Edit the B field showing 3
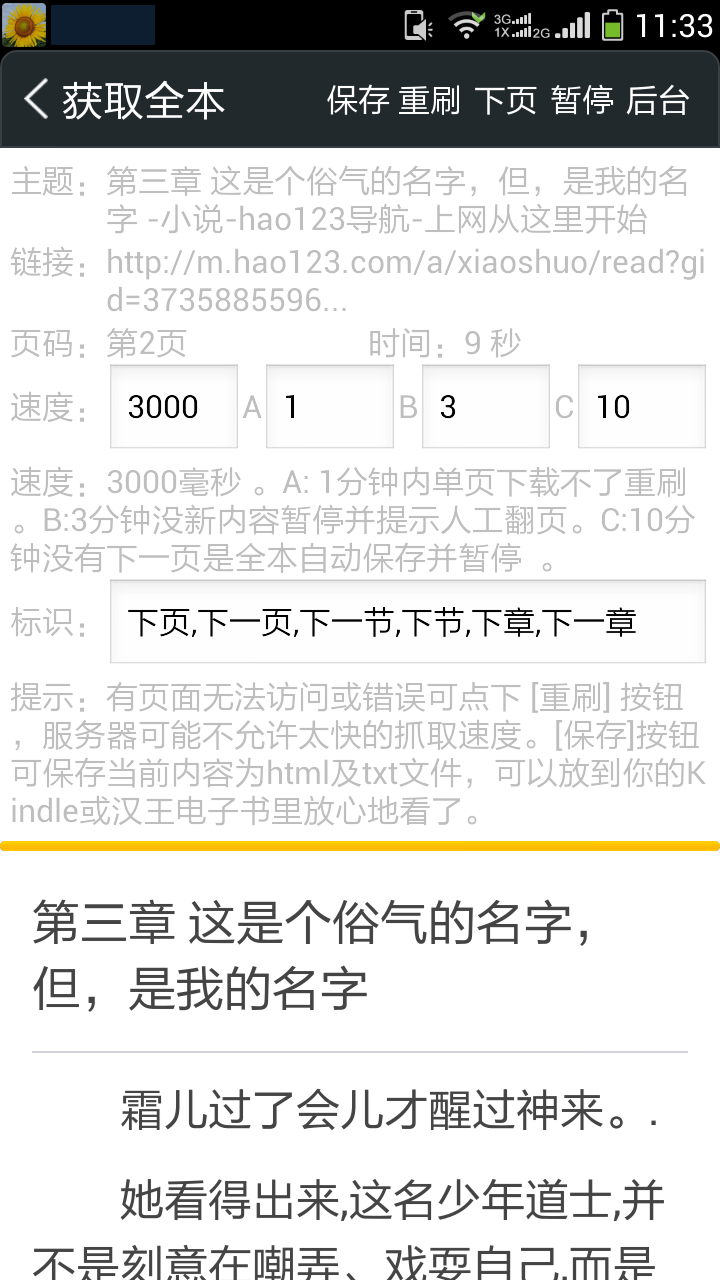Viewport: 720px width, 1280px height. click(x=486, y=406)
